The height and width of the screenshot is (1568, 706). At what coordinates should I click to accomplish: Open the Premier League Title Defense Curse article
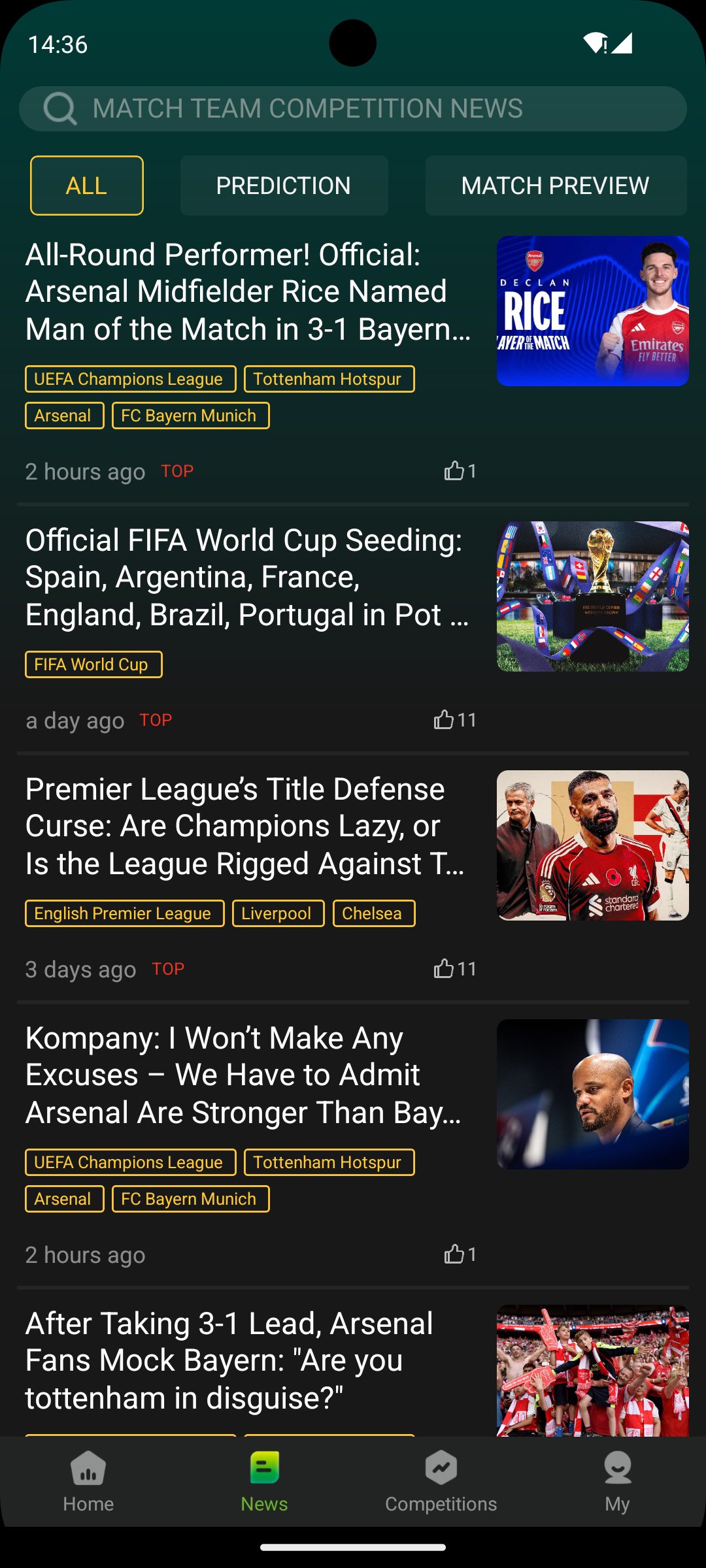[x=248, y=826]
